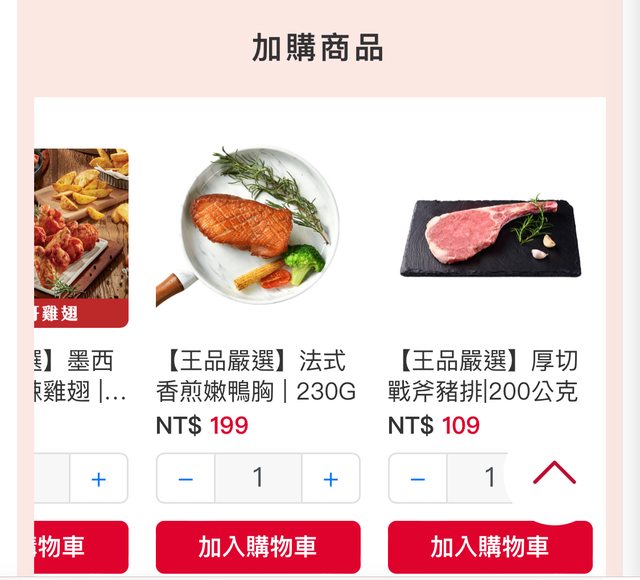Increase quantity of 墨西哥雞翅
Image resolution: width=640 pixels, height=580 pixels.
click(x=99, y=479)
